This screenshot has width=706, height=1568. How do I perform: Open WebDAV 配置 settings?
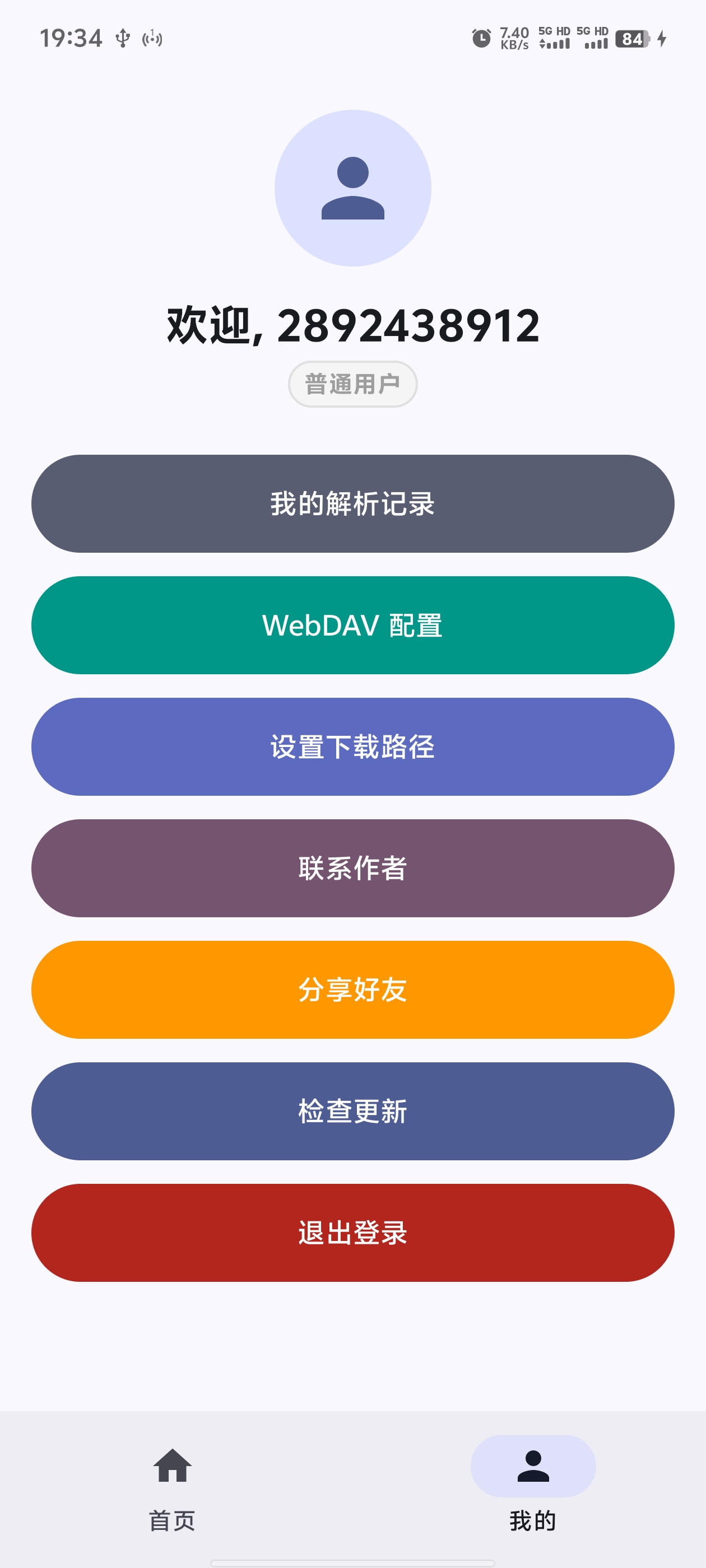pyautogui.click(x=352, y=625)
